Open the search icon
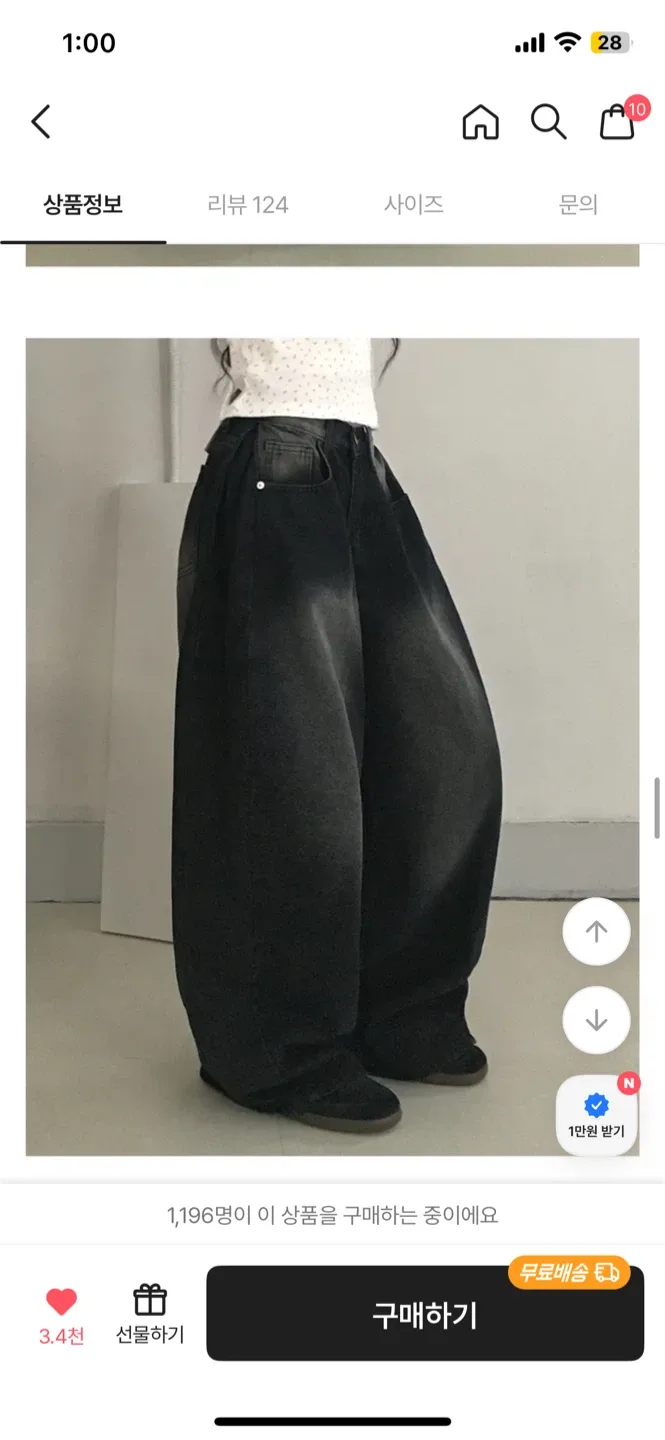Viewport: 665px width, 1440px height. pos(548,122)
